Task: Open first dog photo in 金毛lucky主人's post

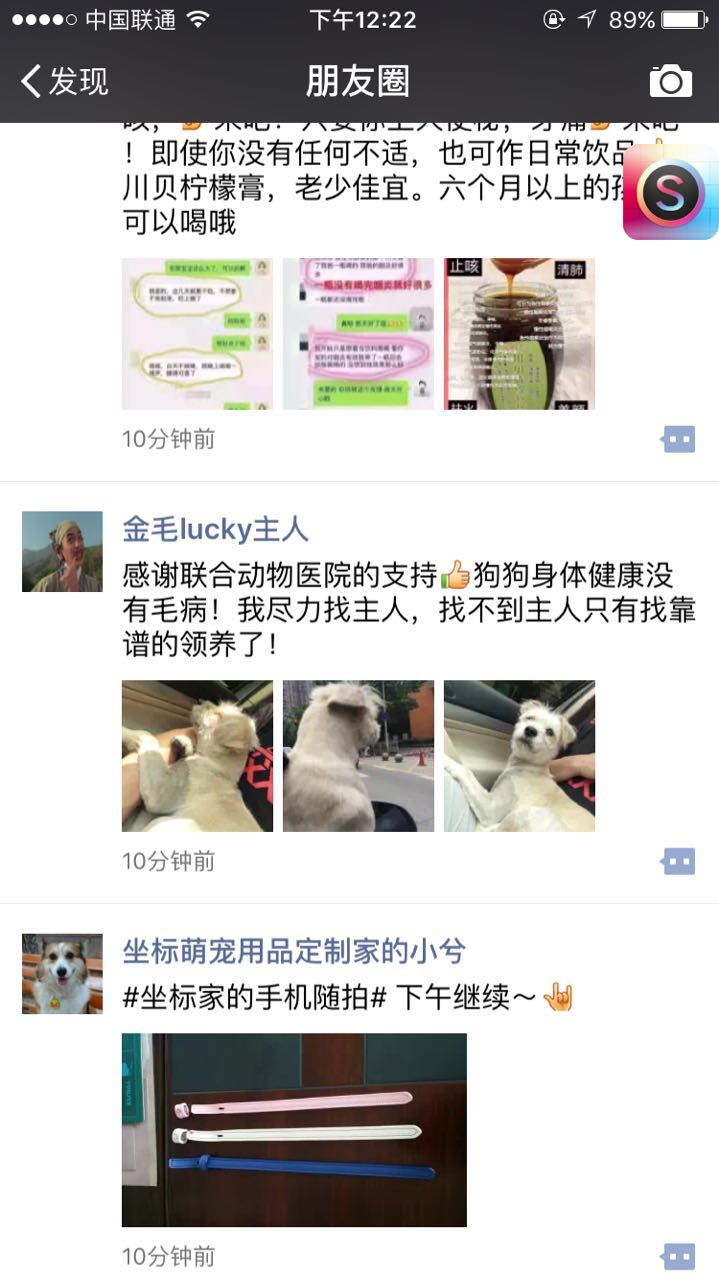Action: pos(197,756)
